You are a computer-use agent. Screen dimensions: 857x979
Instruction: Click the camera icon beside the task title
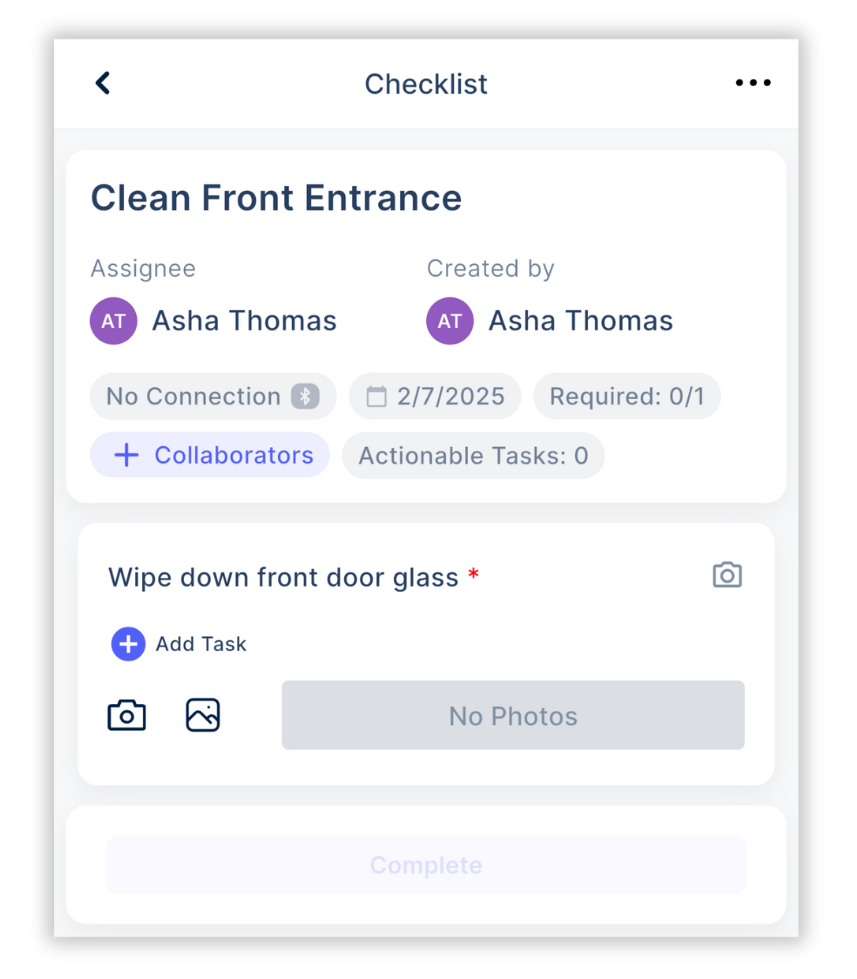pyautogui.click(x=727, y=575)
